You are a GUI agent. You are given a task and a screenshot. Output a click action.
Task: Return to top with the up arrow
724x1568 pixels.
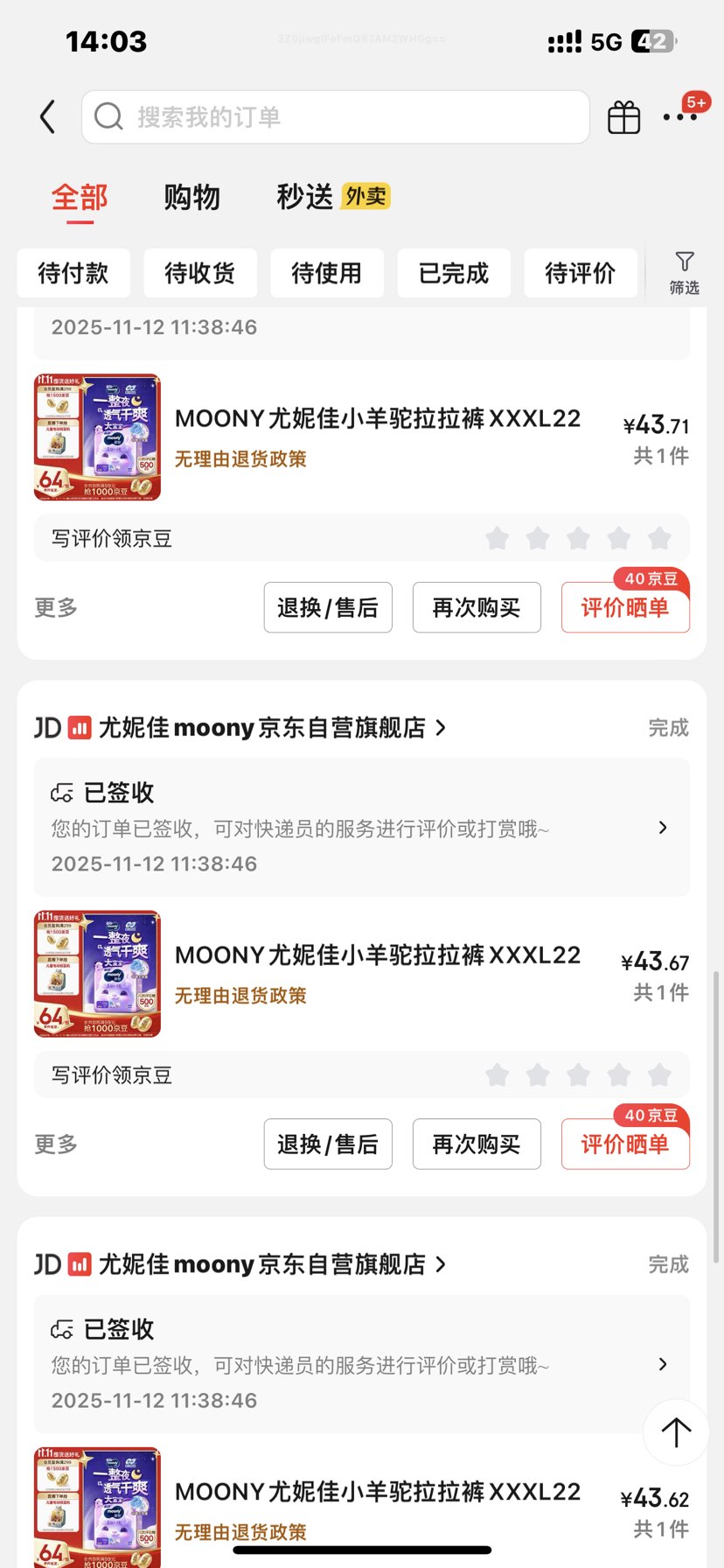675,1432
